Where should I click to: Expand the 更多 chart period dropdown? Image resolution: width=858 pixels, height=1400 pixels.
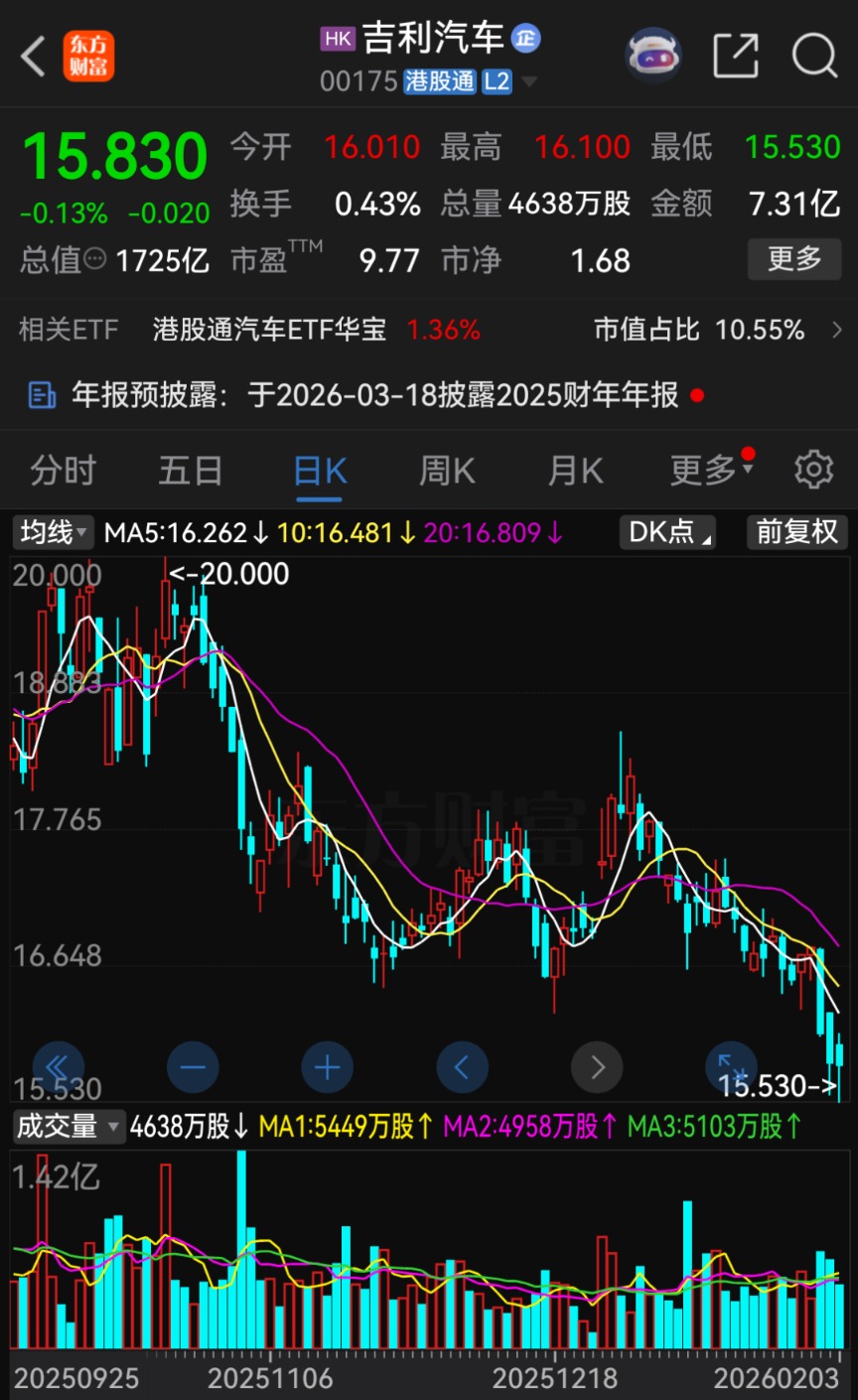pyautogui.click(x=709, y=470)
